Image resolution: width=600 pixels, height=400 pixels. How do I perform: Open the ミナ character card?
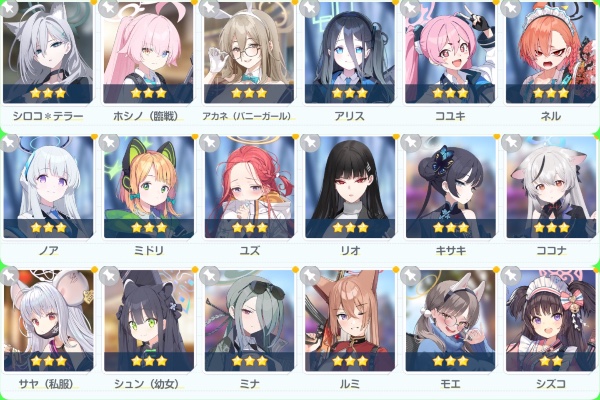249,320
